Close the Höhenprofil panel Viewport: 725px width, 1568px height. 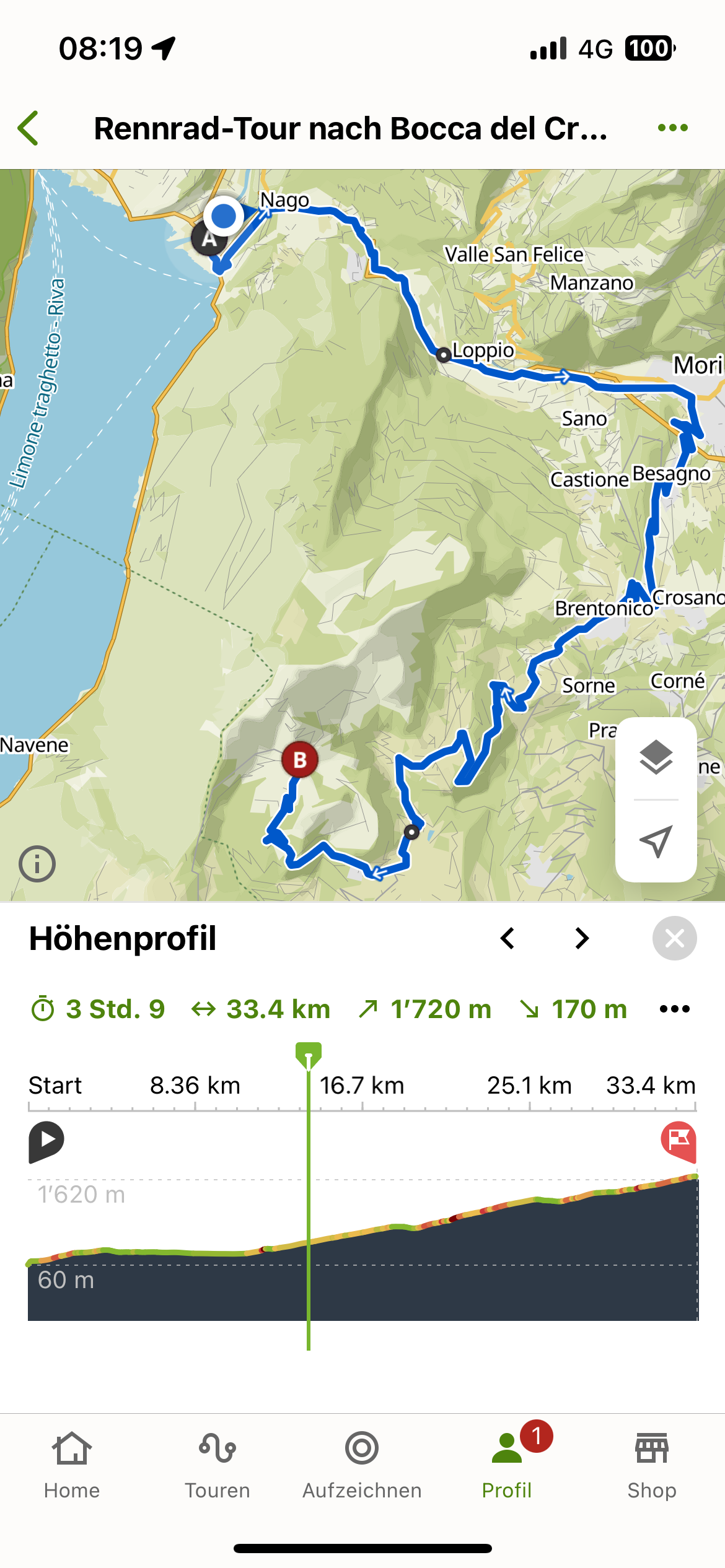(x=674, y=938)
